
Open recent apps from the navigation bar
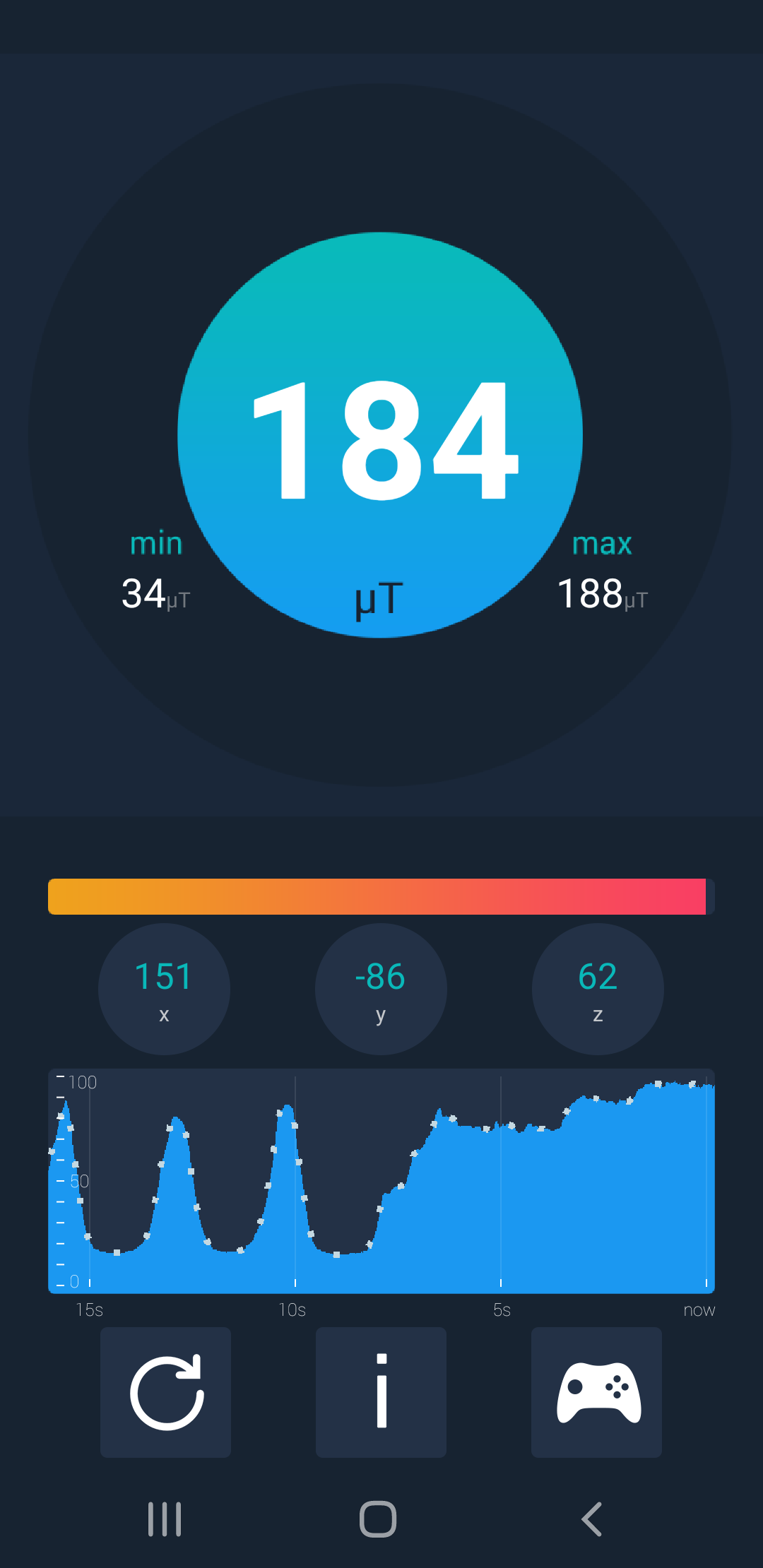click(x=165, y=1519)
